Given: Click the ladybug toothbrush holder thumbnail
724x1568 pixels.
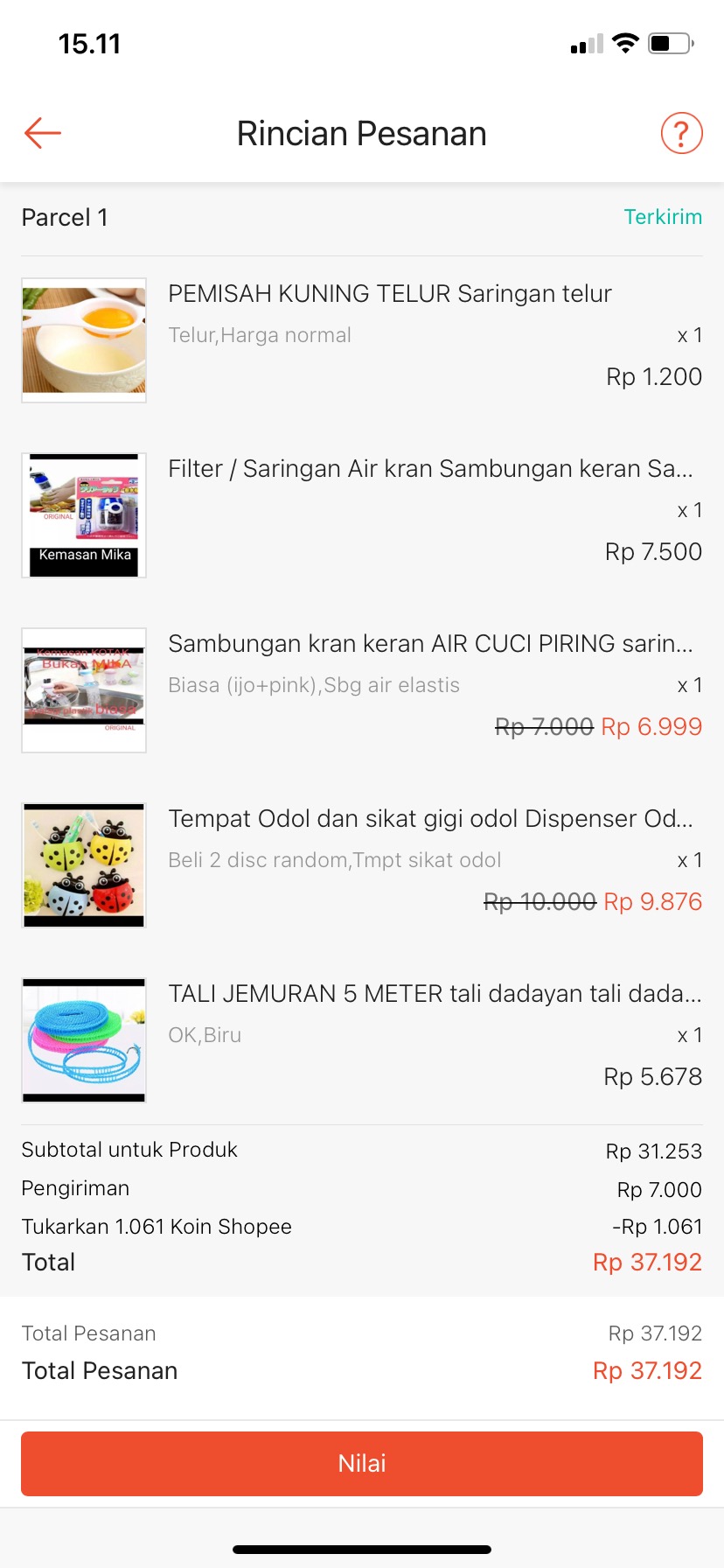Looking at the screenshot, I should coord(83,864).
